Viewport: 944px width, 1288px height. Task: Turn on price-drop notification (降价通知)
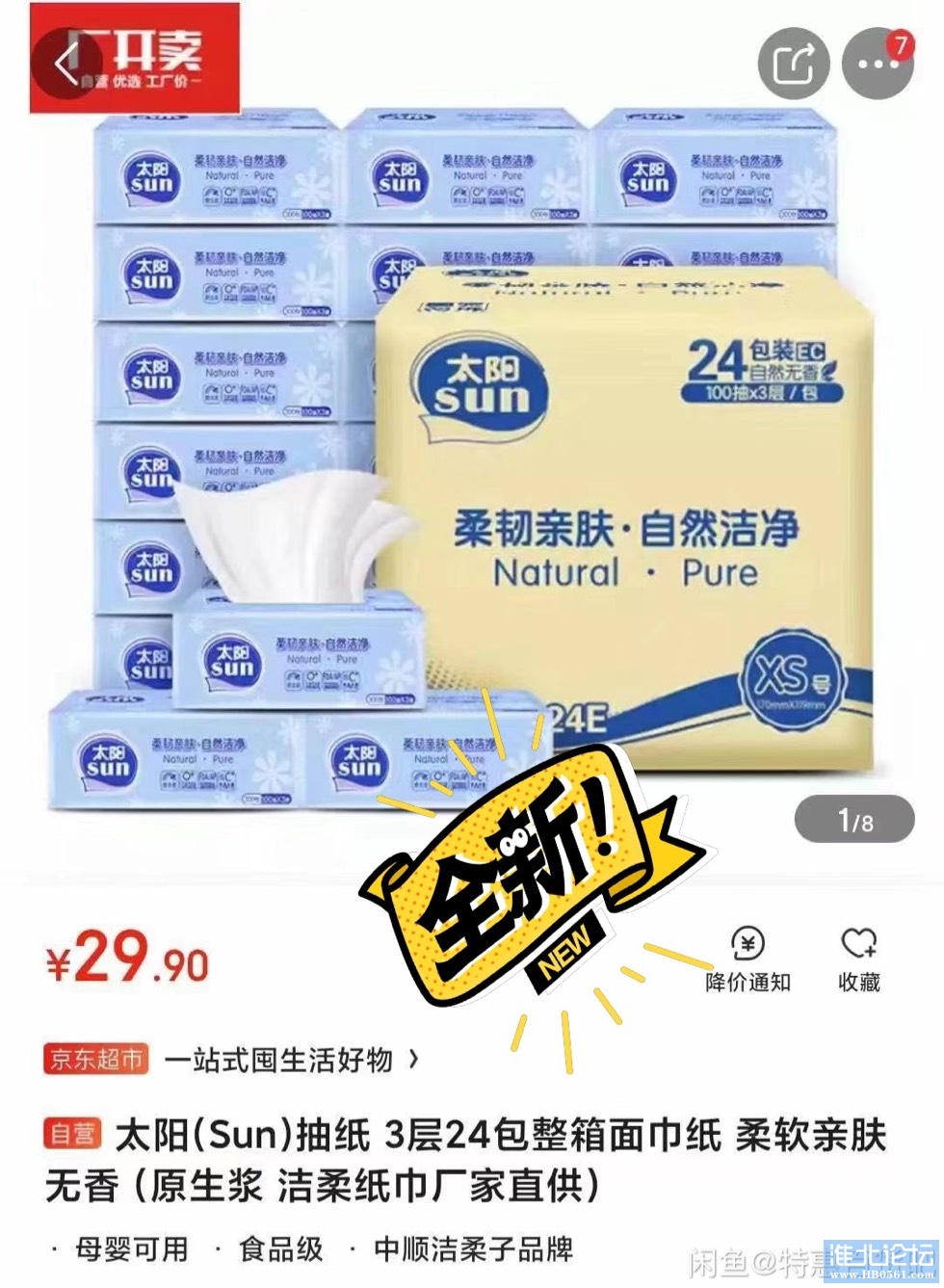(x=747, y=959)
